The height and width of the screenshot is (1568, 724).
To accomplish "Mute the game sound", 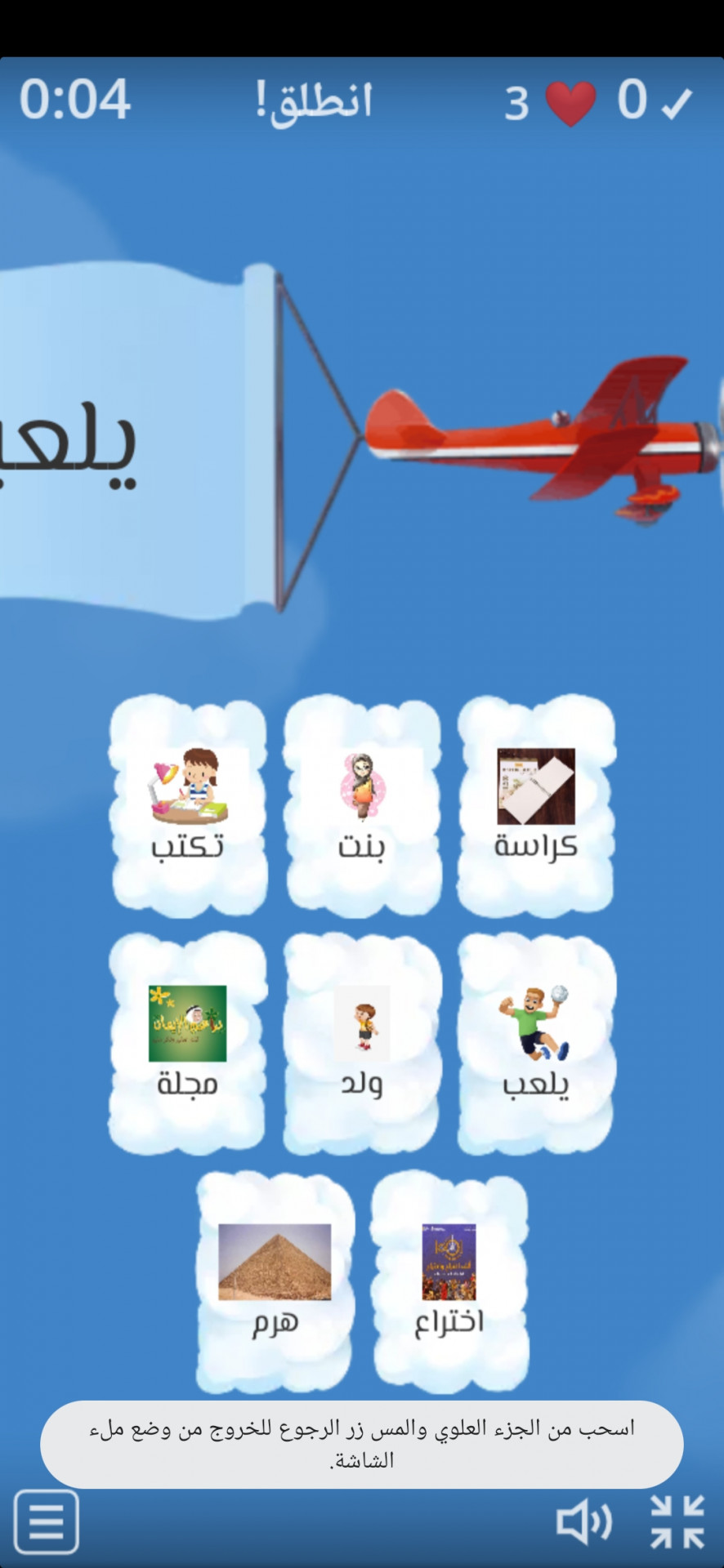I will [x=583, y=1522].
